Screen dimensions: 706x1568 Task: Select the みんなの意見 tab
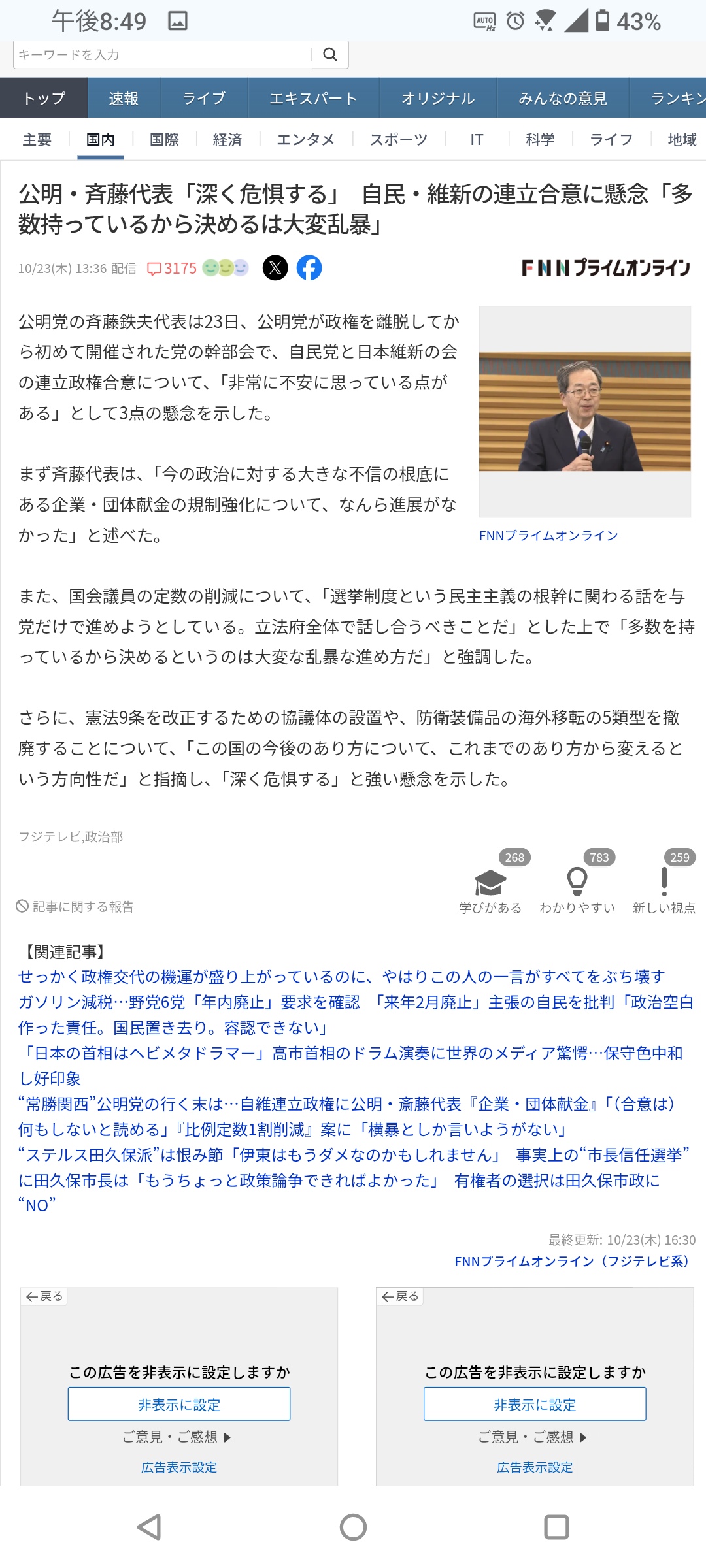[562, 98]
